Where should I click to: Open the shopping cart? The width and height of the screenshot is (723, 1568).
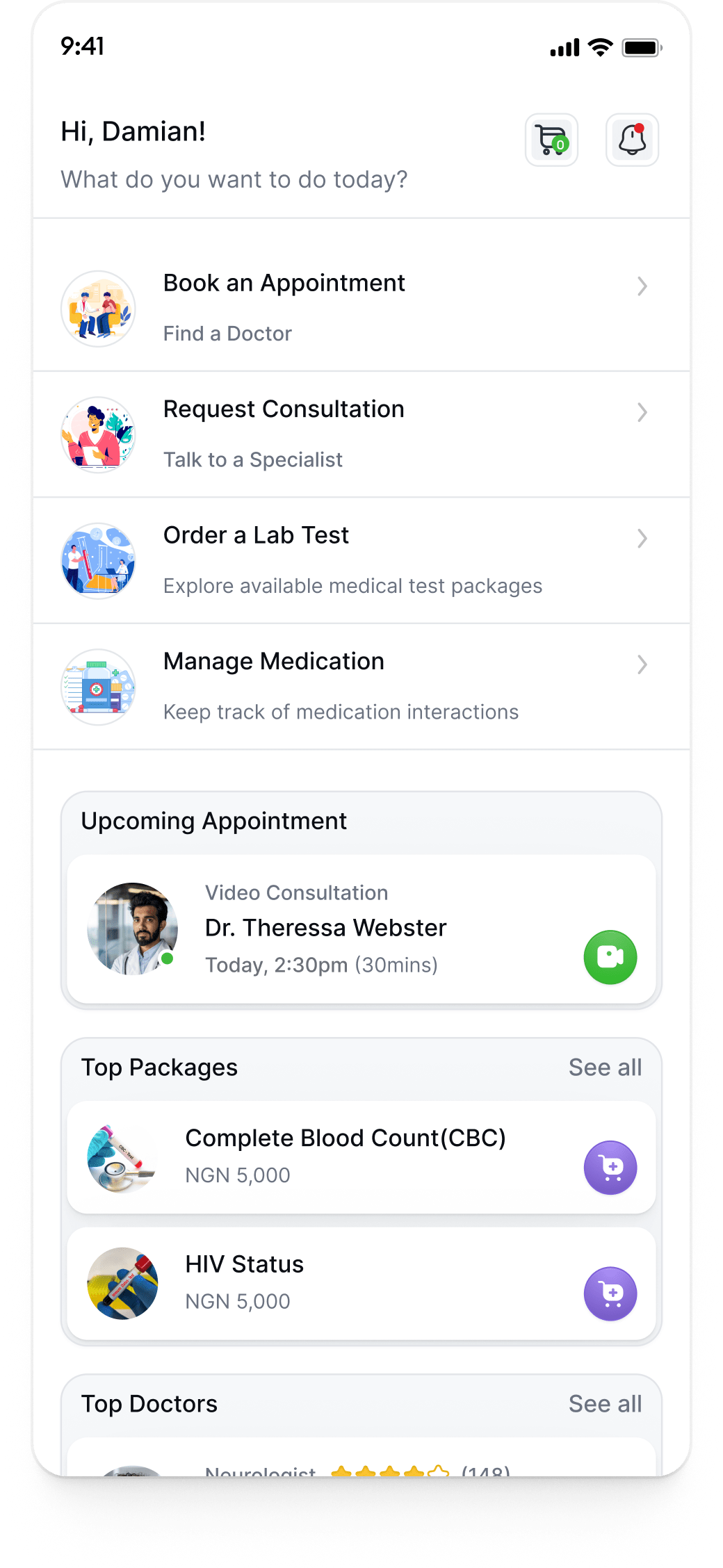click(x=551, y=140)
